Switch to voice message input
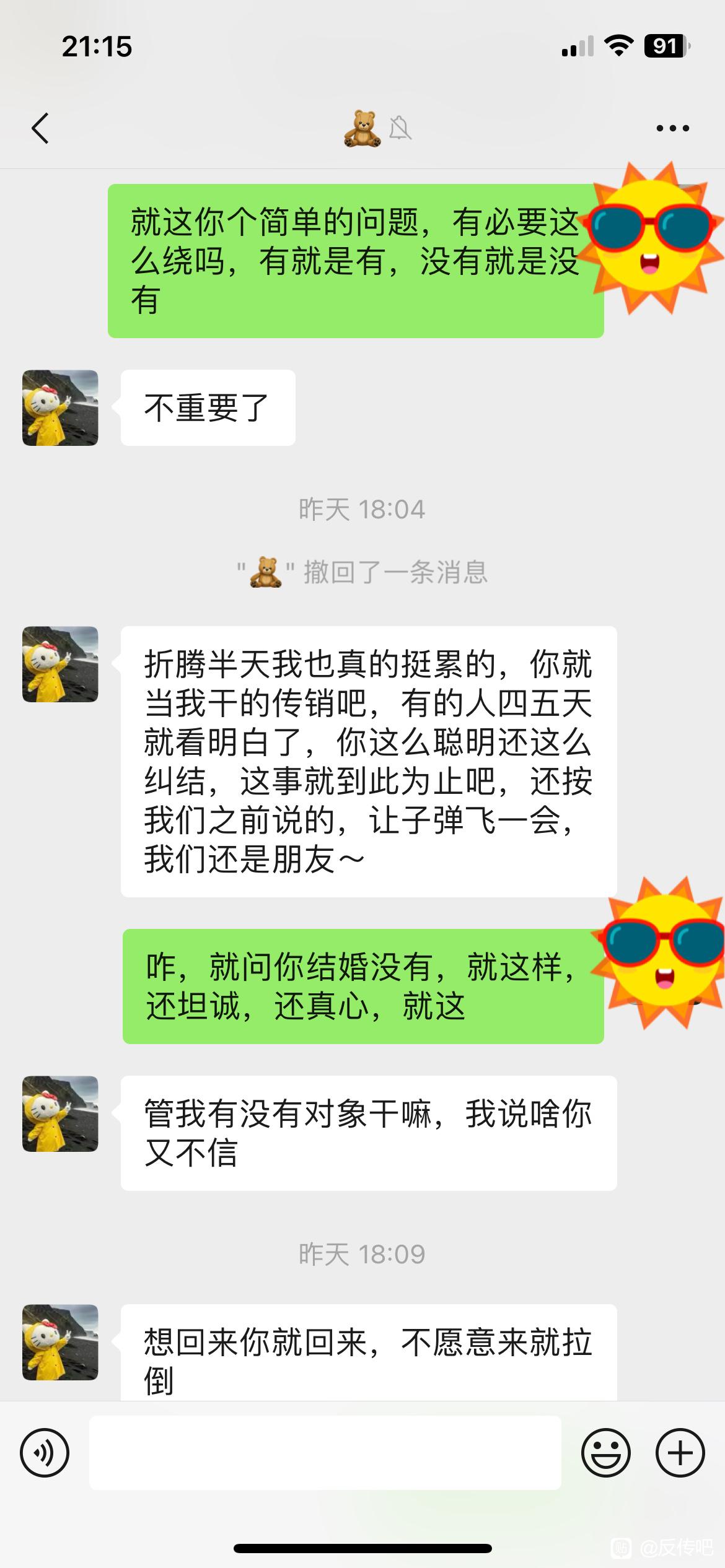Viewport: 725px width, 1568px height. click(45, 1452)
